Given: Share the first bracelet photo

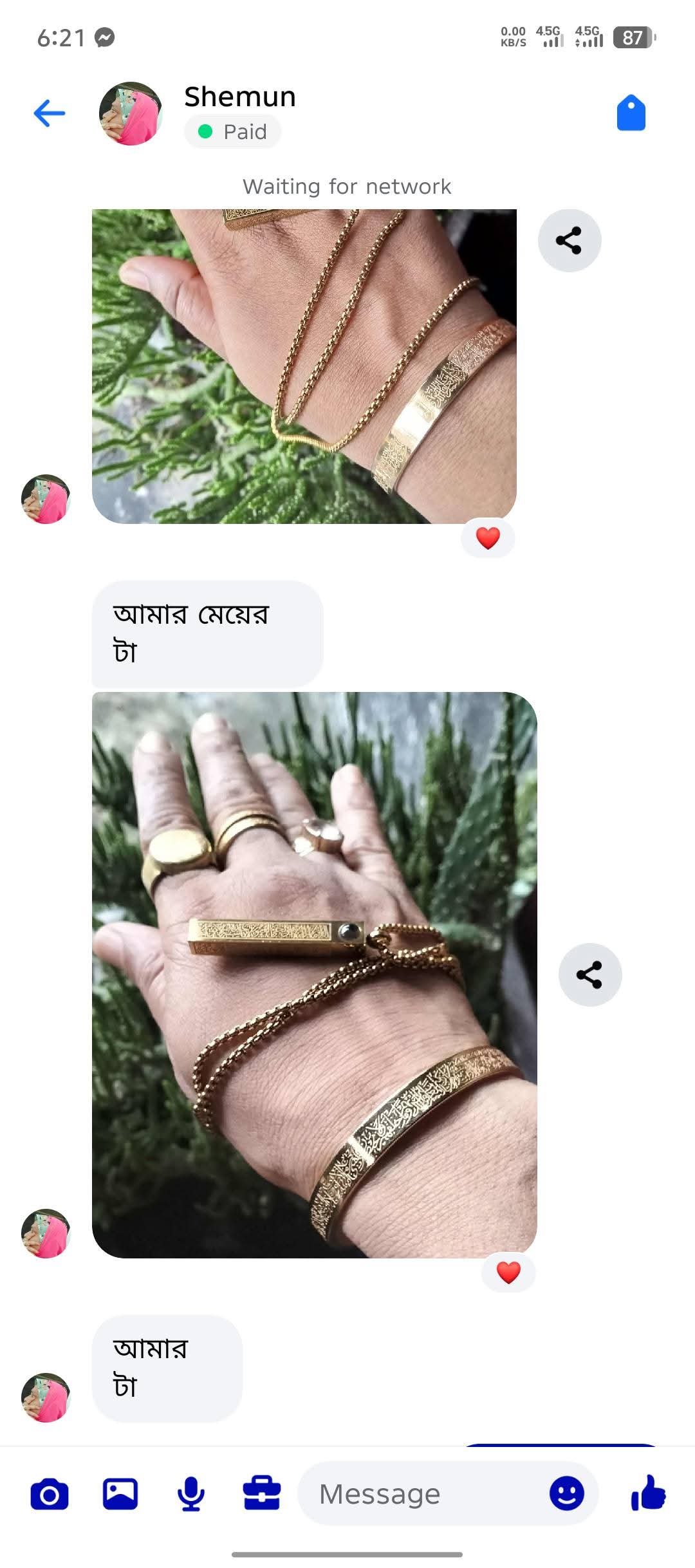Looking at the screenshot, I should (x=569, y=241).
